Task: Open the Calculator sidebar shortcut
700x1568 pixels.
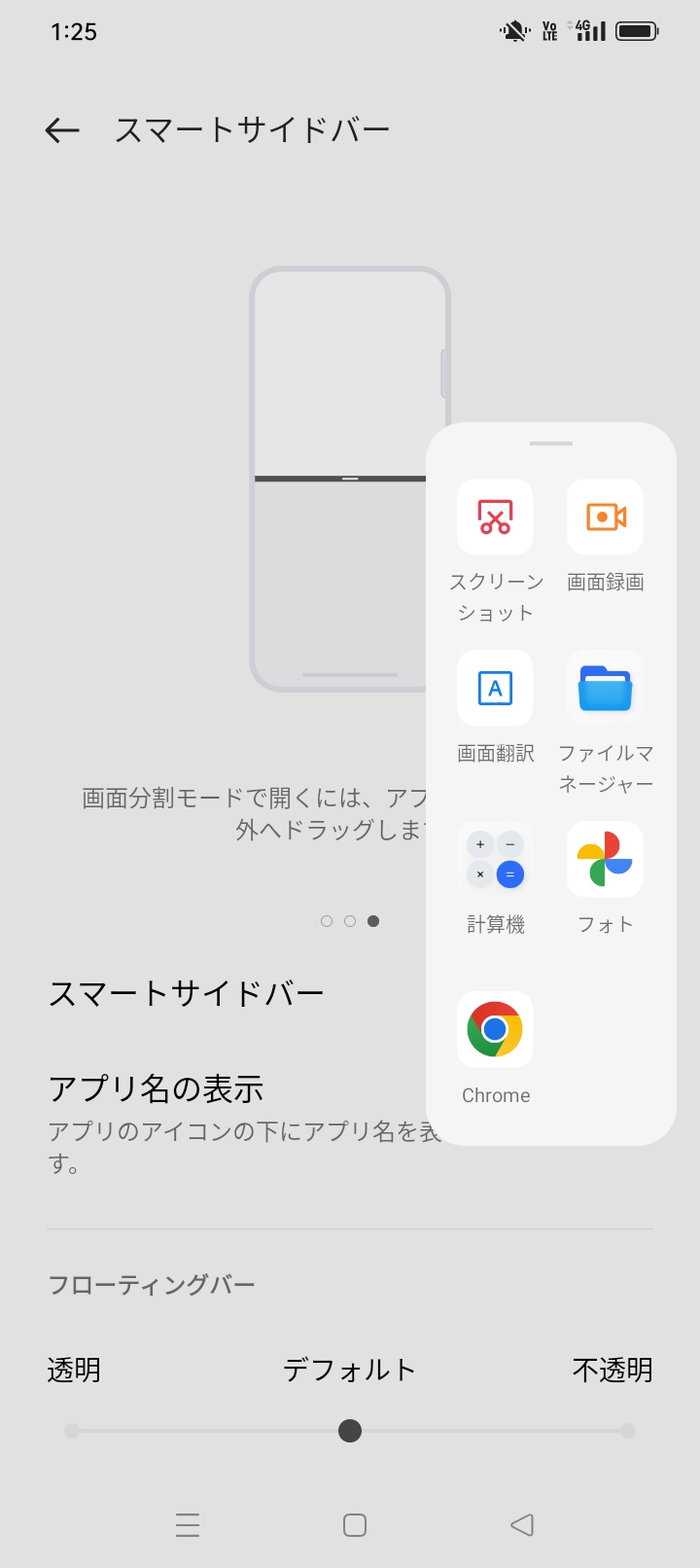Action: click(495, 859)
